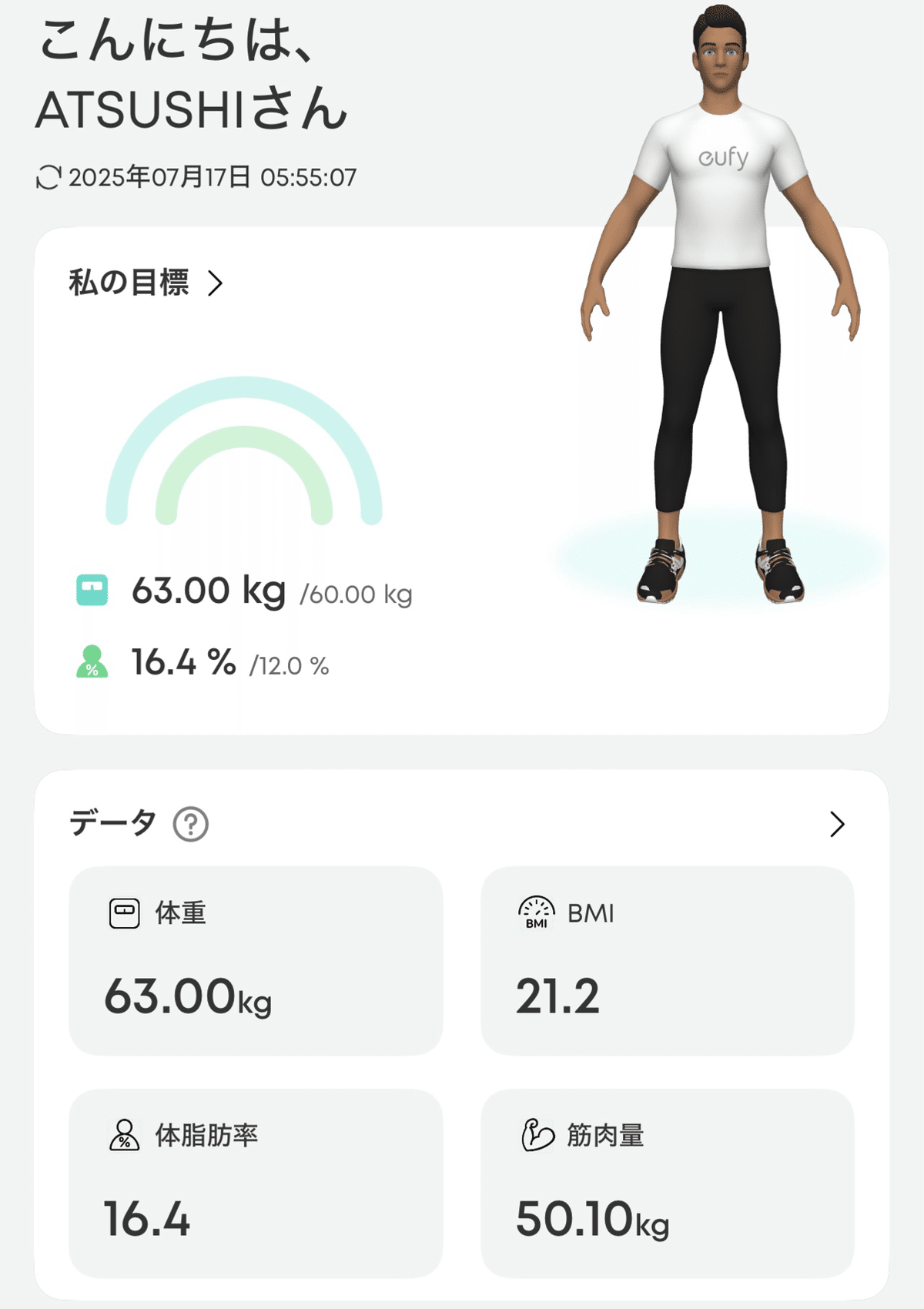
Task: Open the データ help question mark
Action: [x=190, y=824]
